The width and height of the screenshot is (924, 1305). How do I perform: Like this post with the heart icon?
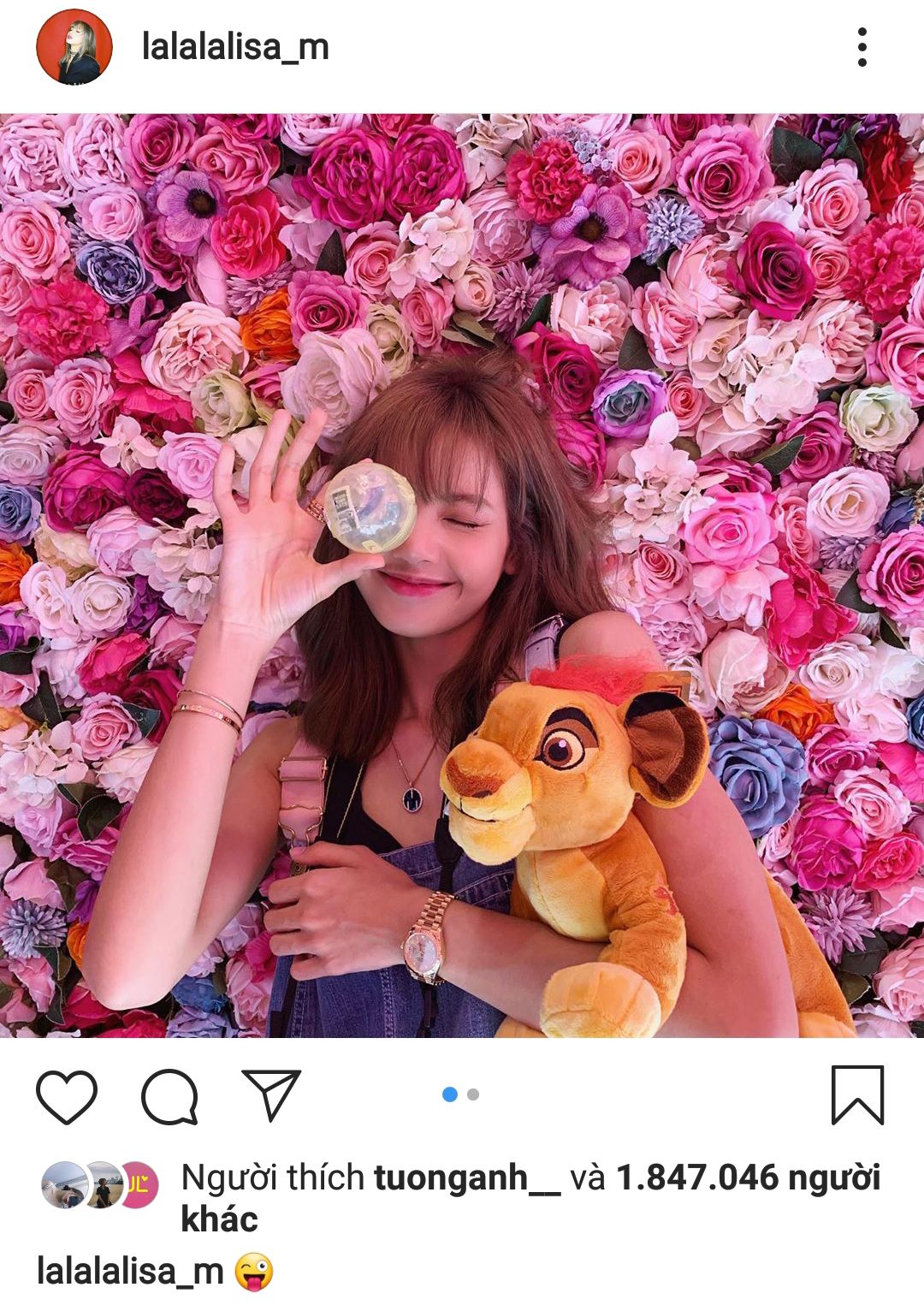point(67,1095)
